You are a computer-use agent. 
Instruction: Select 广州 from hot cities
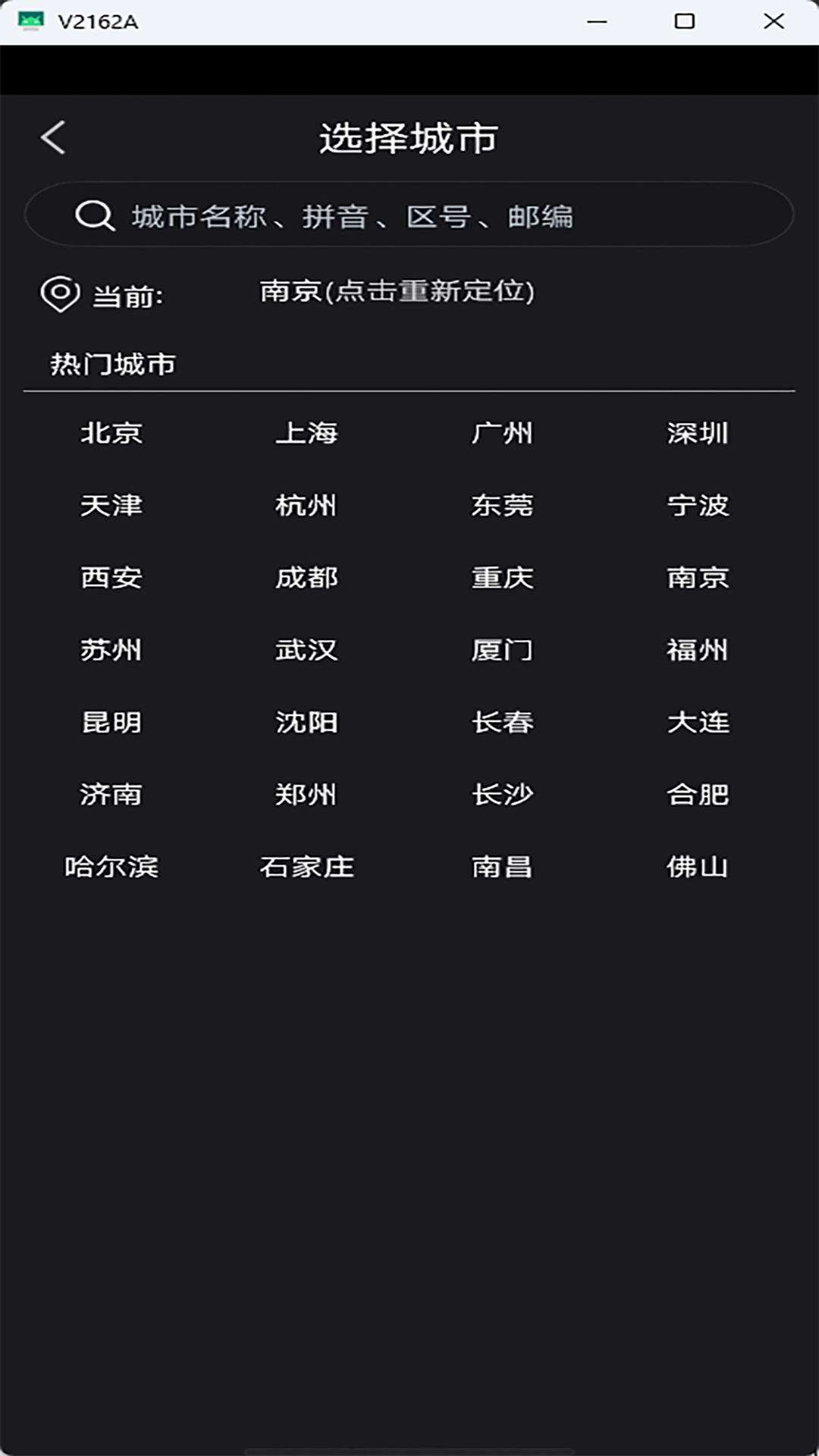(502, 434)
